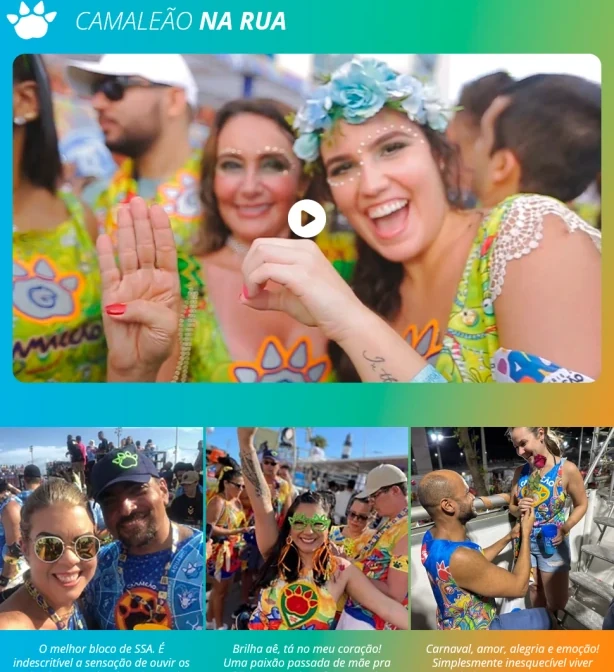Open the 'Brilha aê, tá no meu coração' card
The height and width of the screenshot is (672, 614).
307,530
